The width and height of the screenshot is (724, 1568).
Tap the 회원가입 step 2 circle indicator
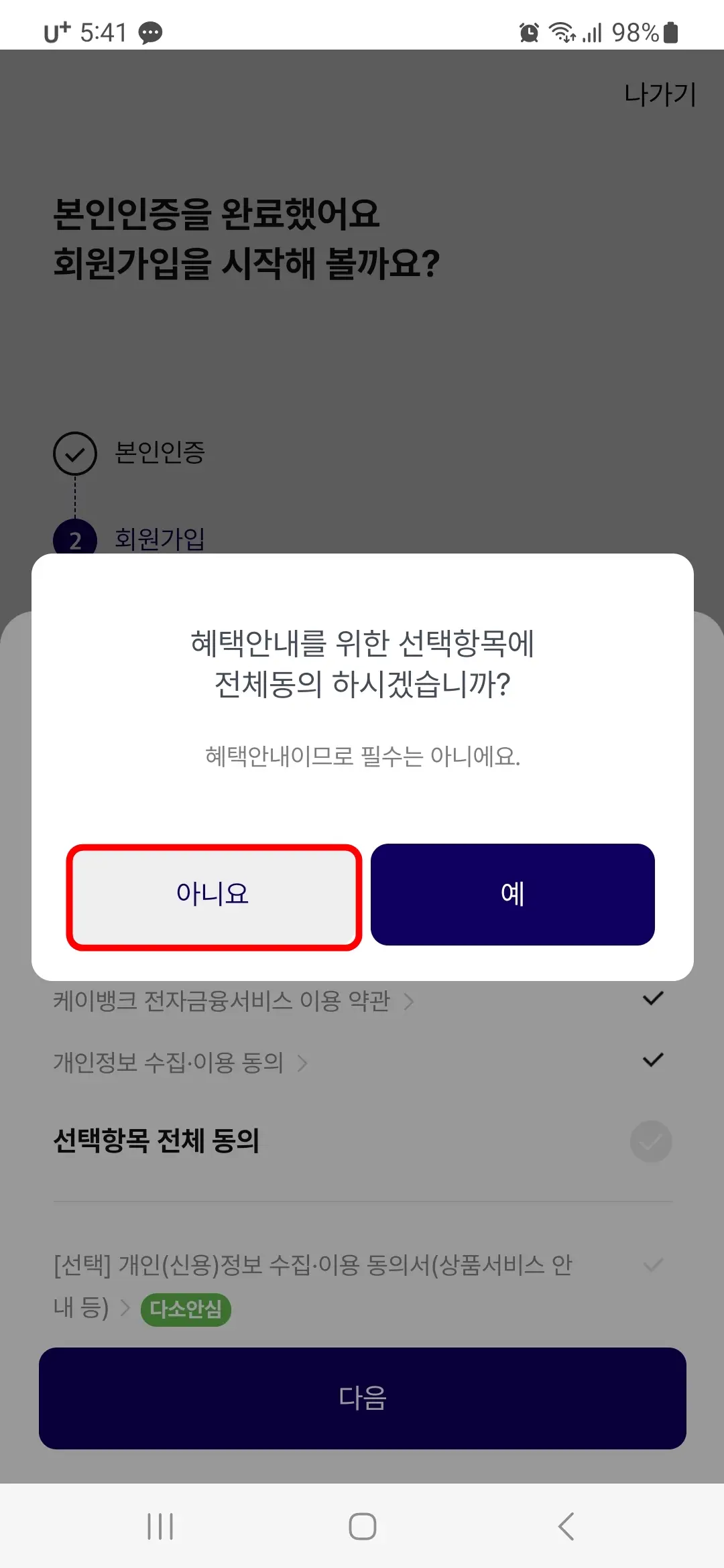(x=76, y=536)
